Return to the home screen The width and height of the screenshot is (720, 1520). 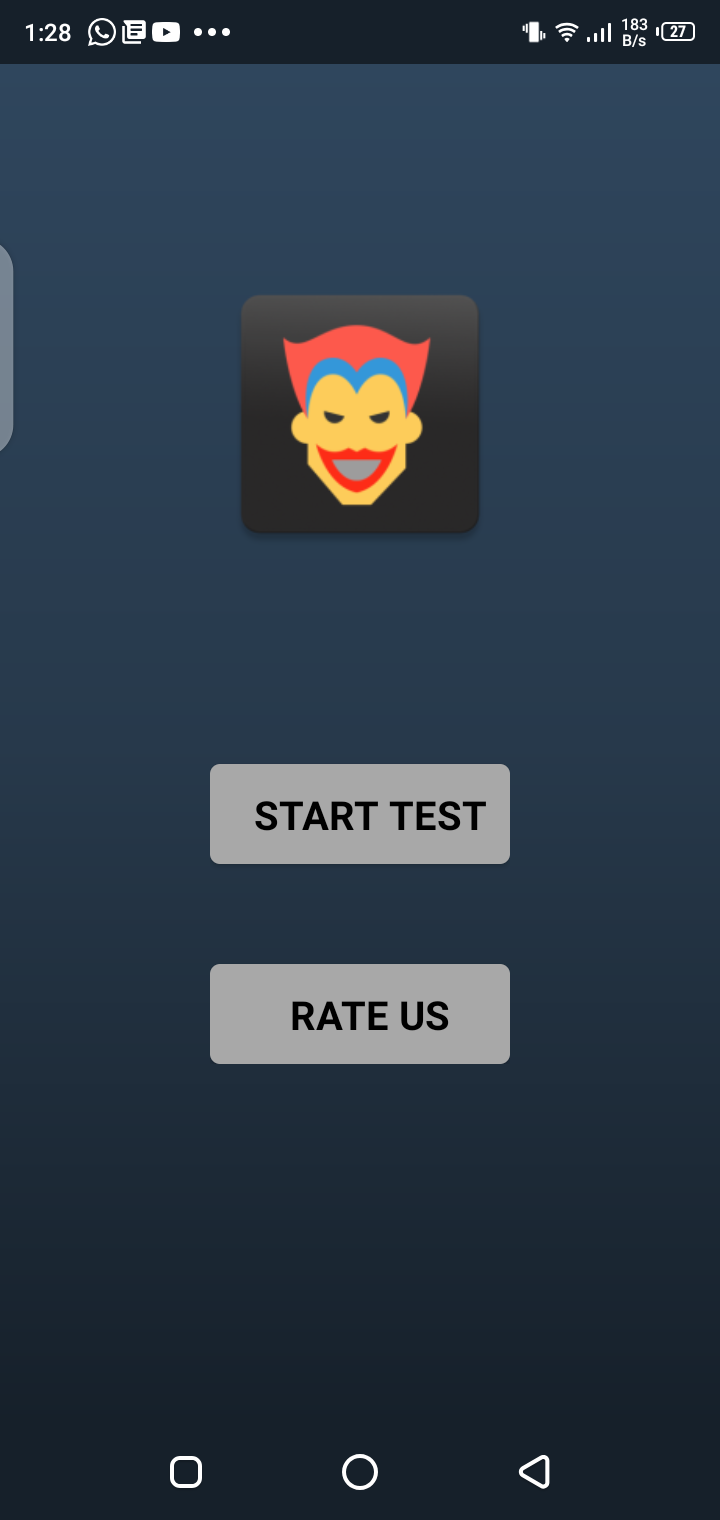(x=360, y=1472)
